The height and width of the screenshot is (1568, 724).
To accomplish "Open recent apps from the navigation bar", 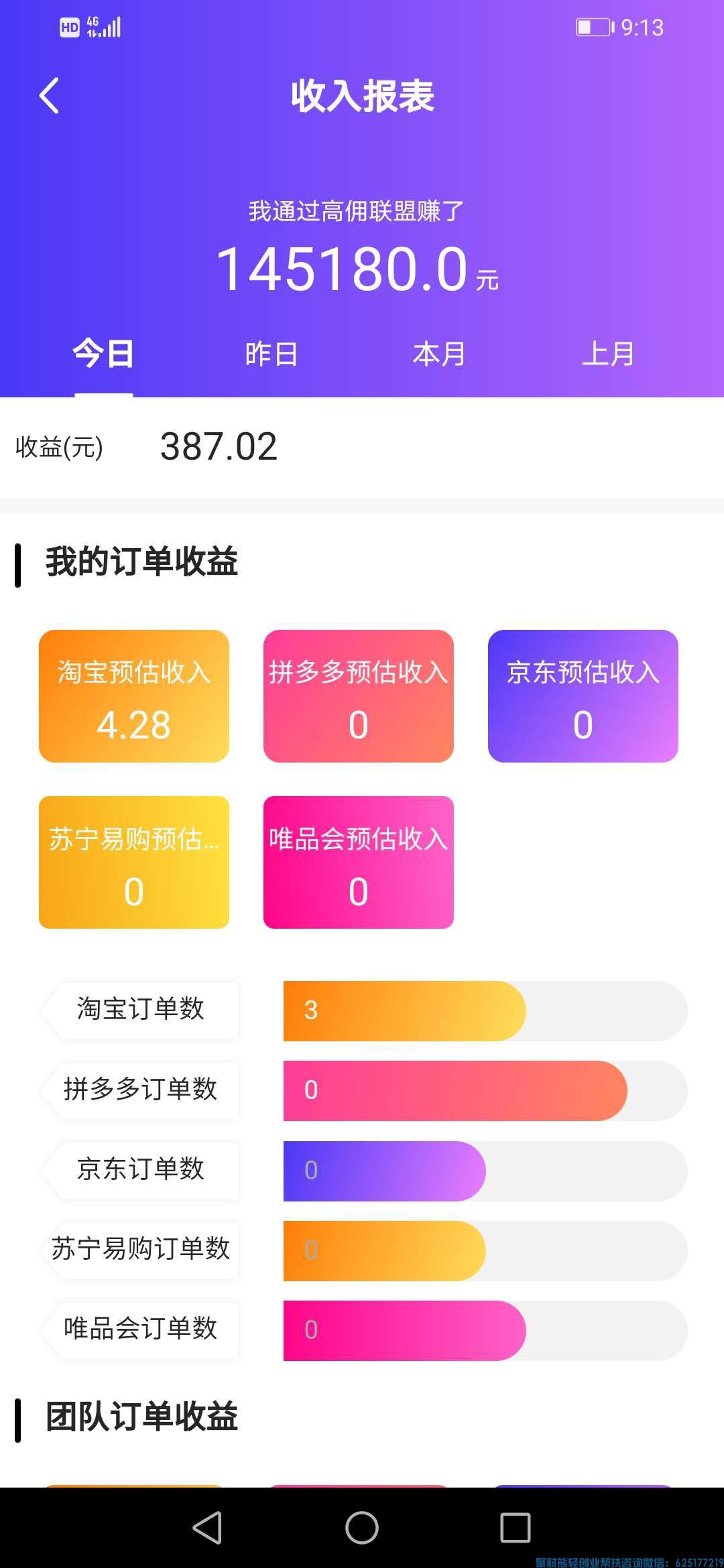I will [515, 1527].
